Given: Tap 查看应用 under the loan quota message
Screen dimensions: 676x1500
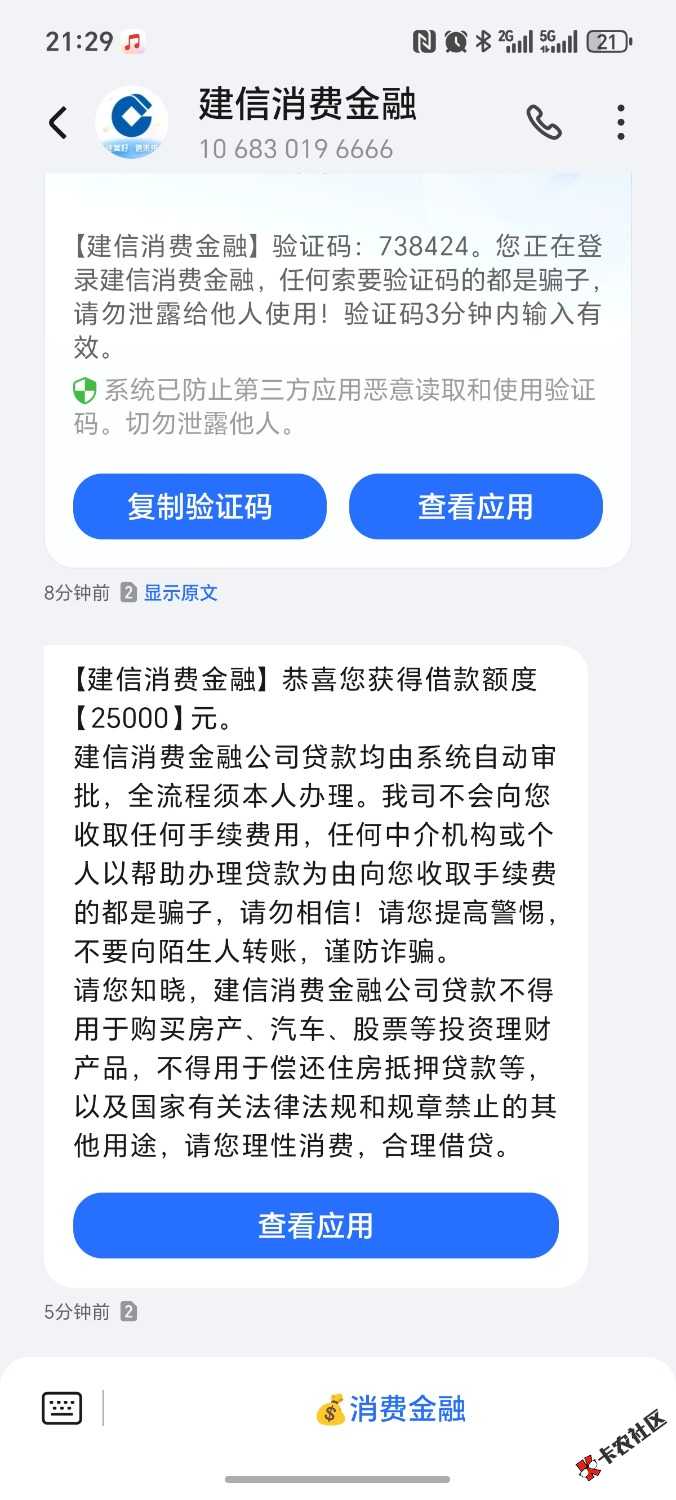Looking at the screenshot, I should [315, 1225].
